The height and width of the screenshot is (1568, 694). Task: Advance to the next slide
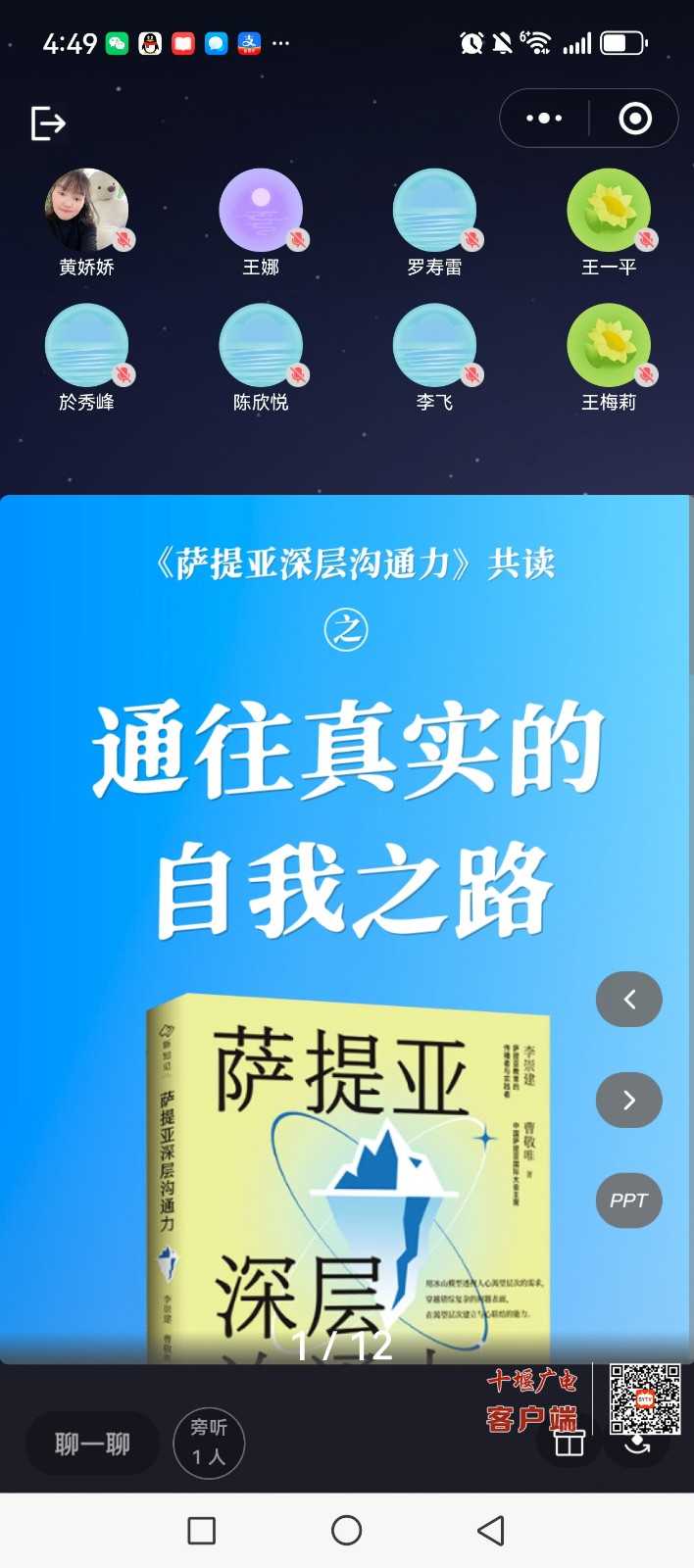click(629, 1100)
